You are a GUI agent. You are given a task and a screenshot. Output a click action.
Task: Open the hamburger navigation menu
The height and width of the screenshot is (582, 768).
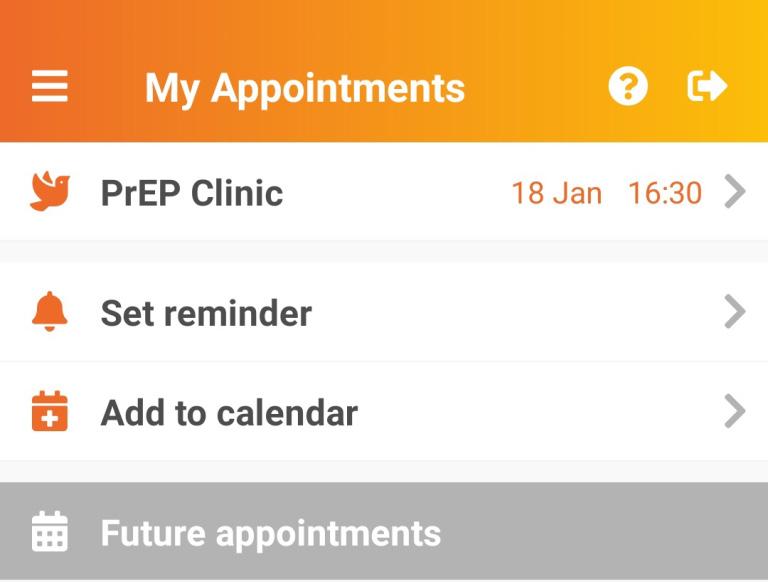point(49,87)
